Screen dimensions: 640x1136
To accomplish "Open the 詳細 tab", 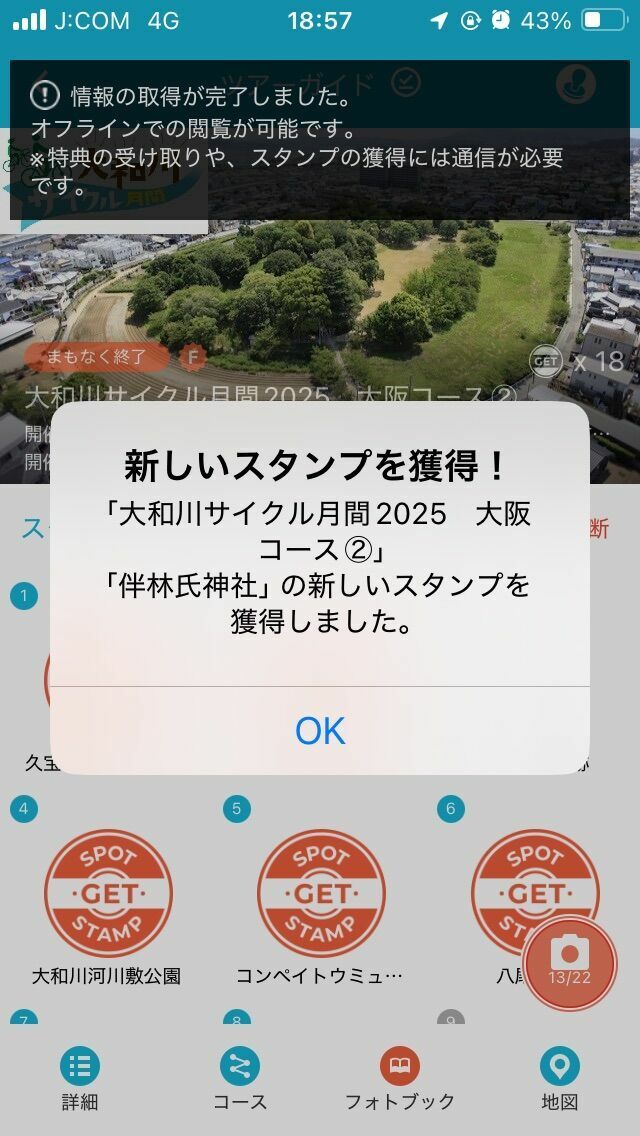I will [80, 1079].
